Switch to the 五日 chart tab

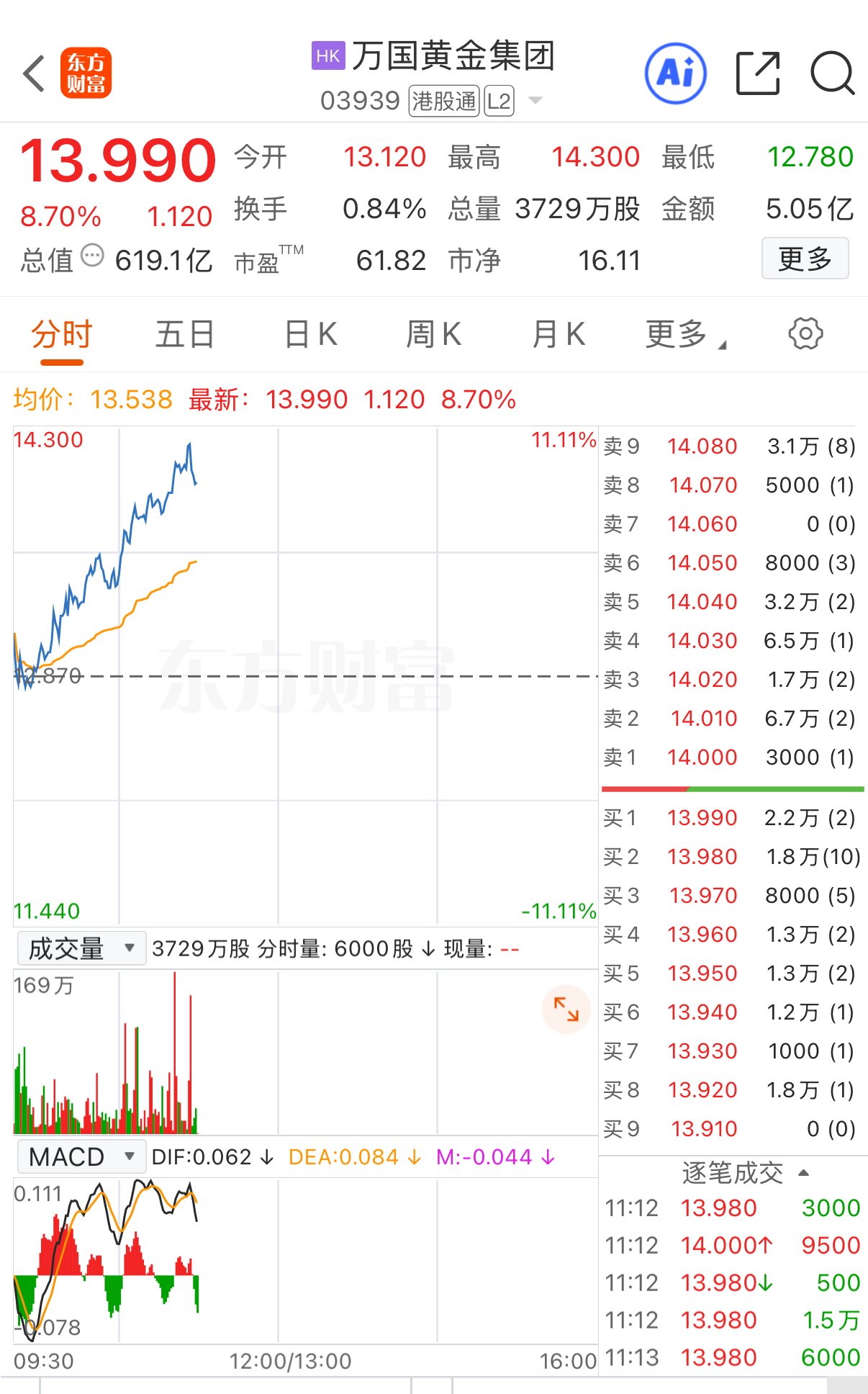[x=185, y=335]
